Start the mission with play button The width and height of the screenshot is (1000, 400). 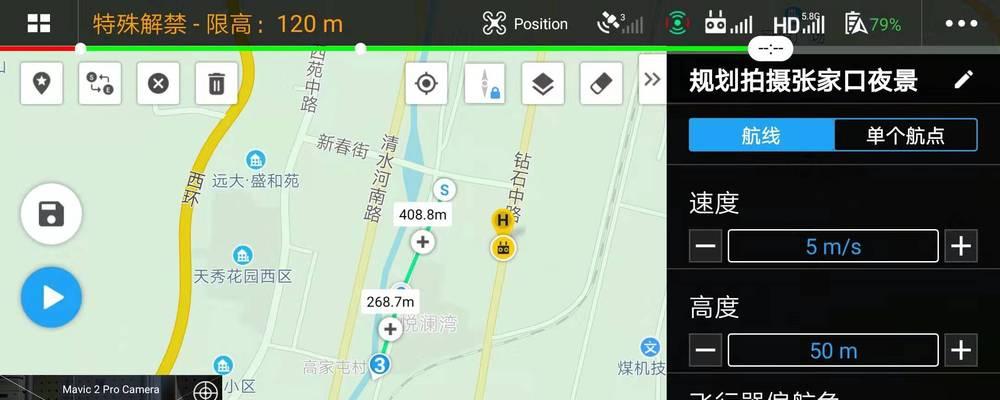pos(51,297)
